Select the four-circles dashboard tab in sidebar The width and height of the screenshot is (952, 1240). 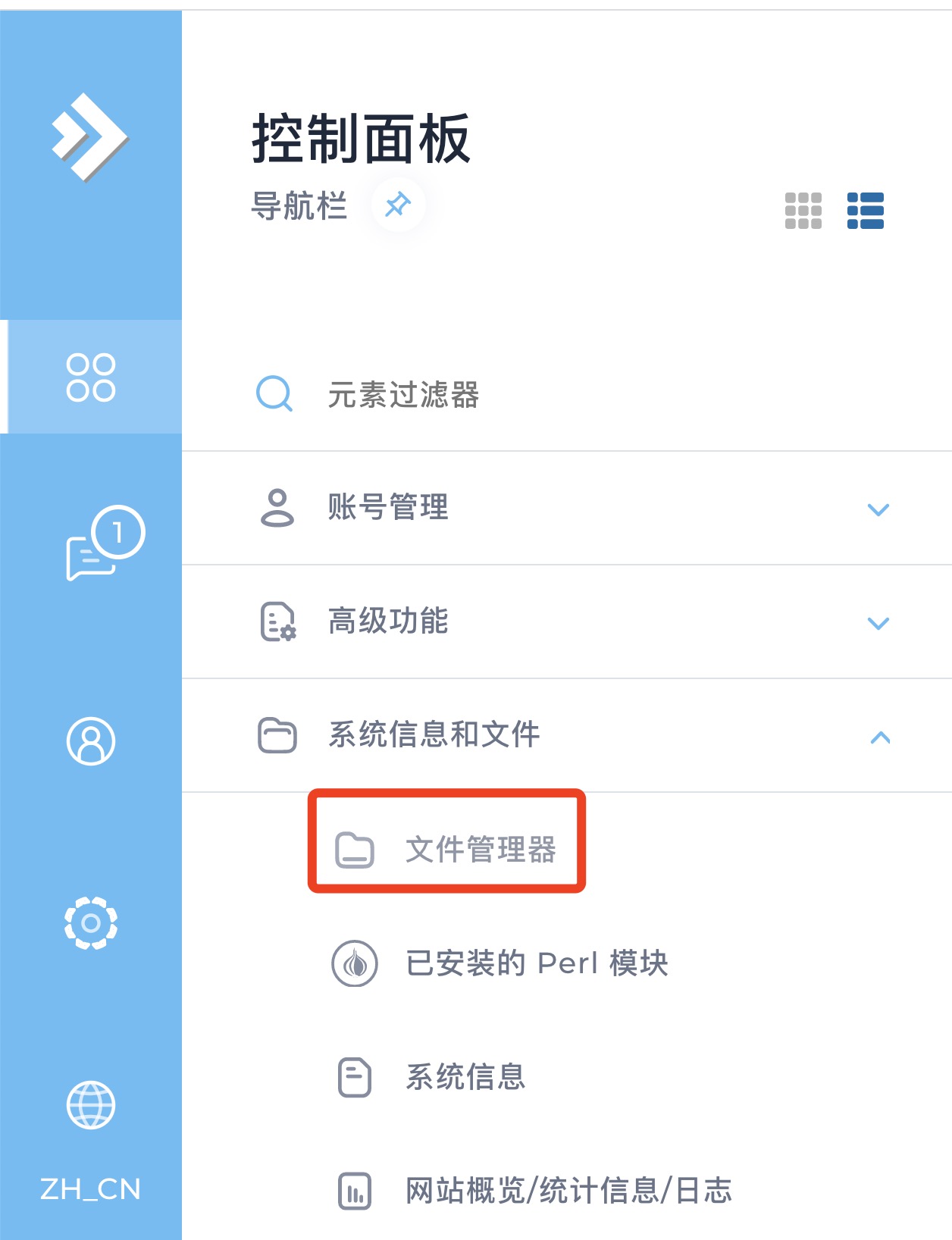(91, 377)
